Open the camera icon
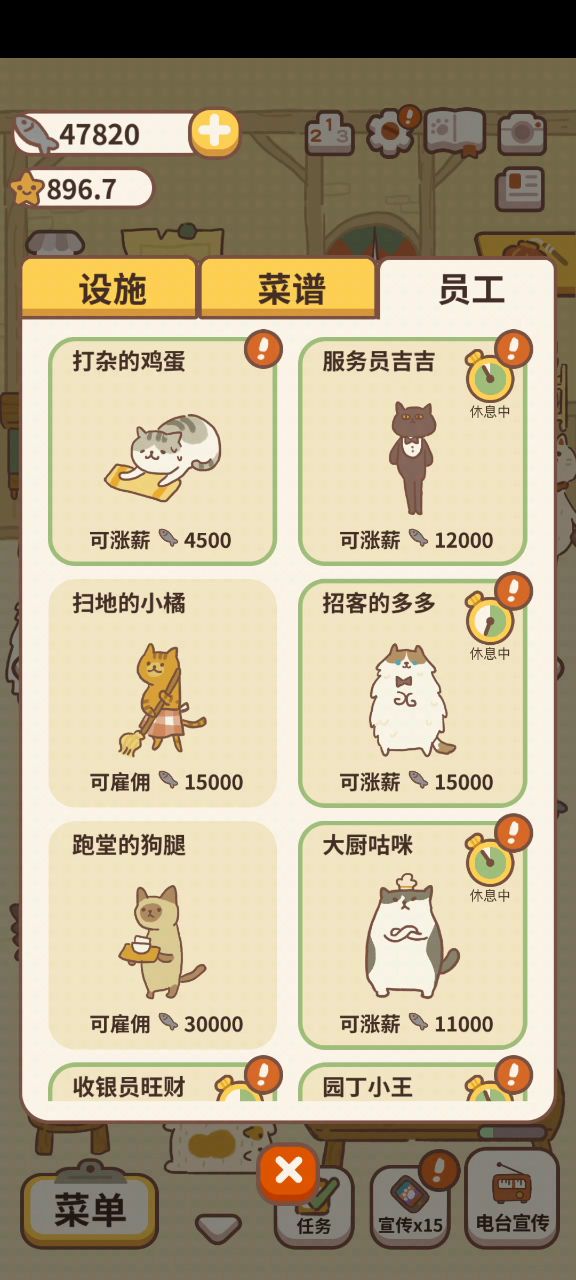Viewport: 576px width, 1280px height. click(522, 133)
